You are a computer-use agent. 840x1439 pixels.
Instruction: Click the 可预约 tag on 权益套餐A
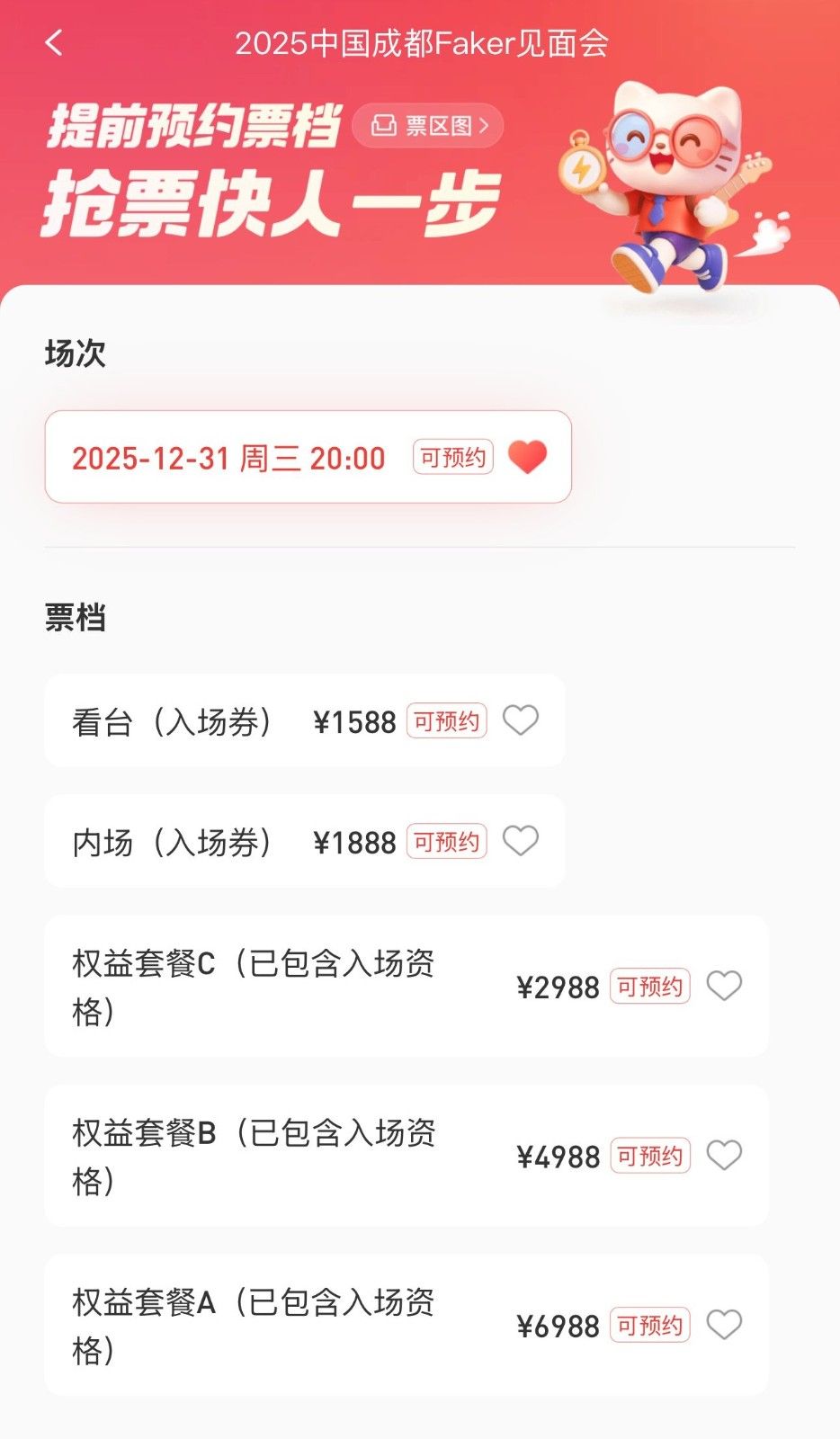coord(649,1326)
